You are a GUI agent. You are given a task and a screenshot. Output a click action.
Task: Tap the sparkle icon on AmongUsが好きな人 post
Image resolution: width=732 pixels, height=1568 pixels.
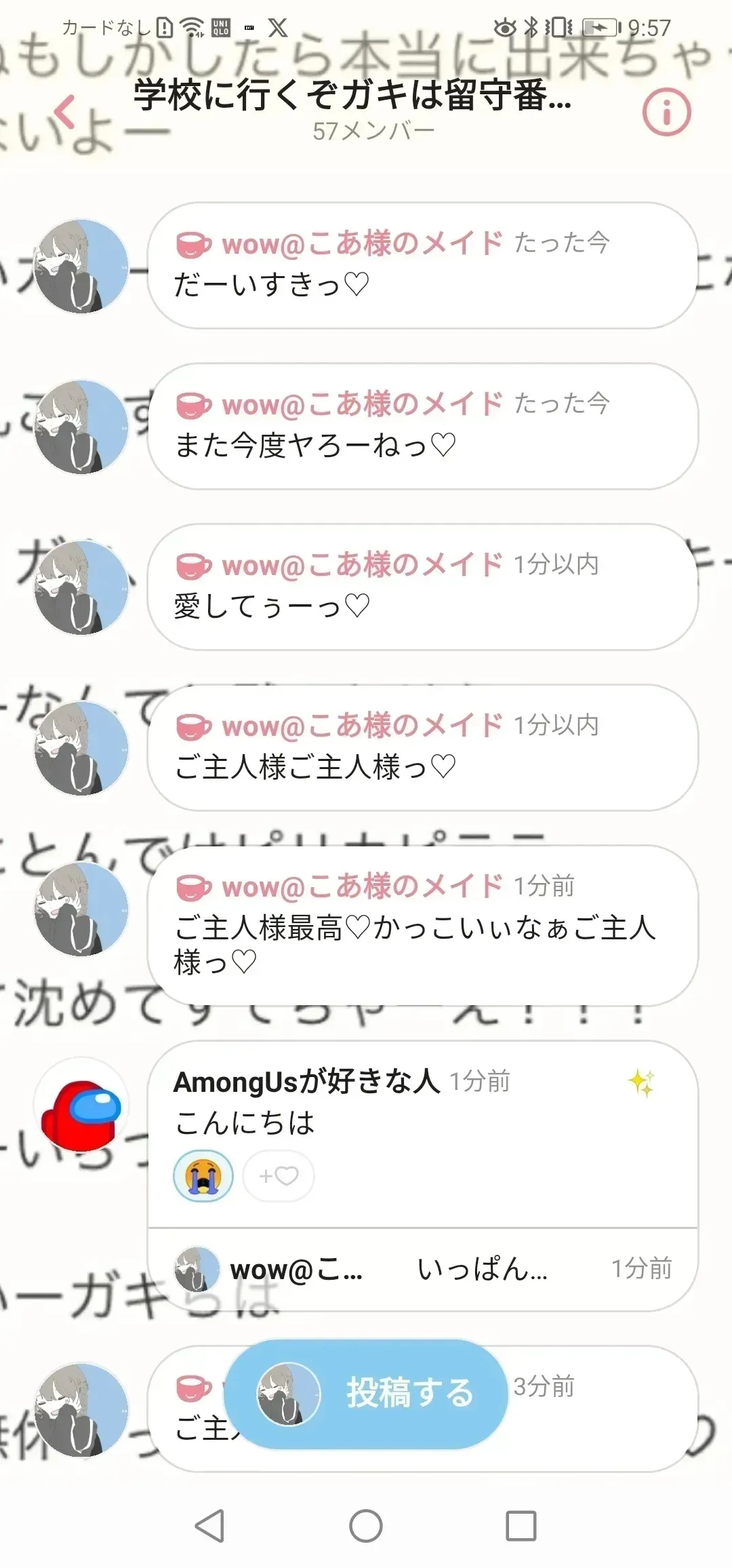(x=641, y=1082)
